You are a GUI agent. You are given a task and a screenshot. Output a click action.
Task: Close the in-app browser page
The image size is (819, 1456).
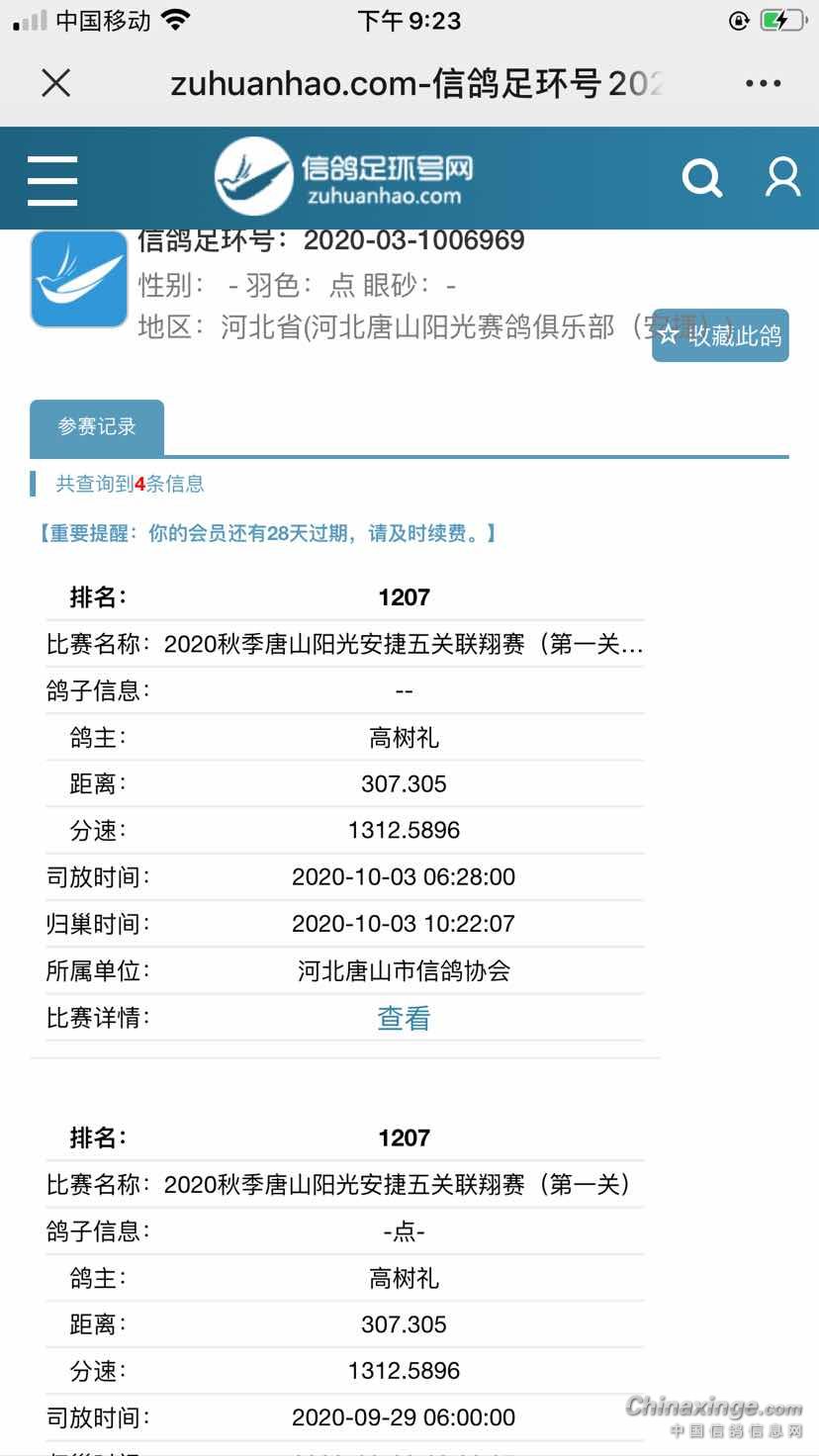[56, 83]
